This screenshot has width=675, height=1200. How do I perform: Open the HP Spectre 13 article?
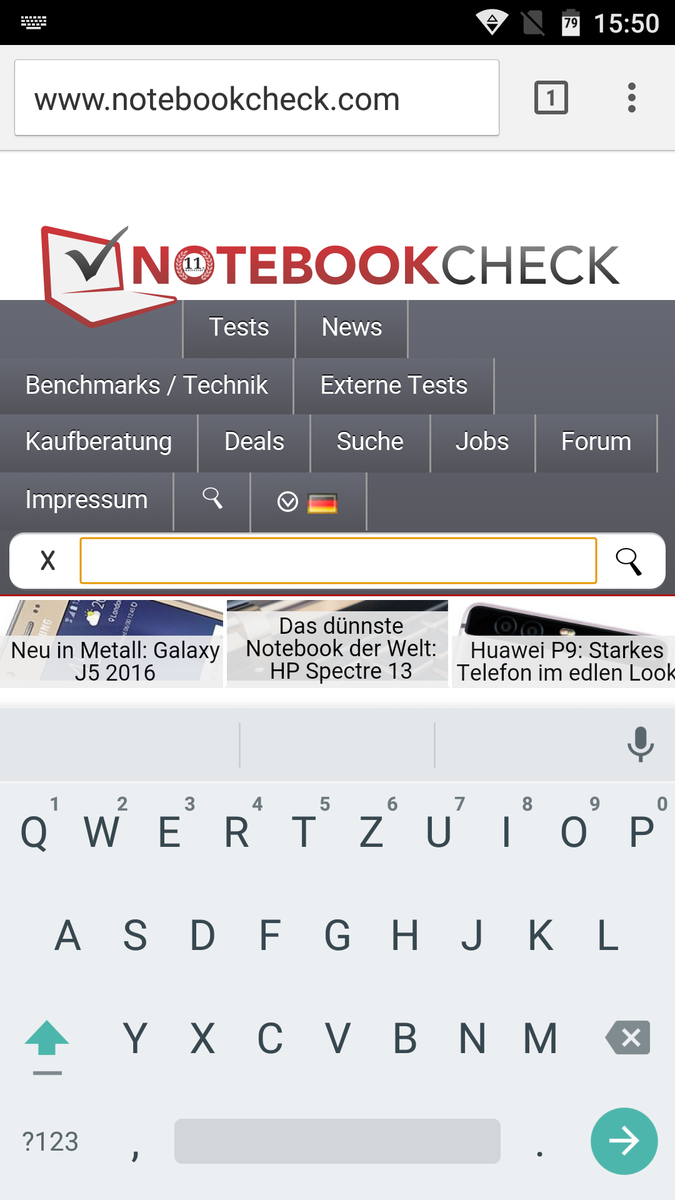[x=337, y=643]
